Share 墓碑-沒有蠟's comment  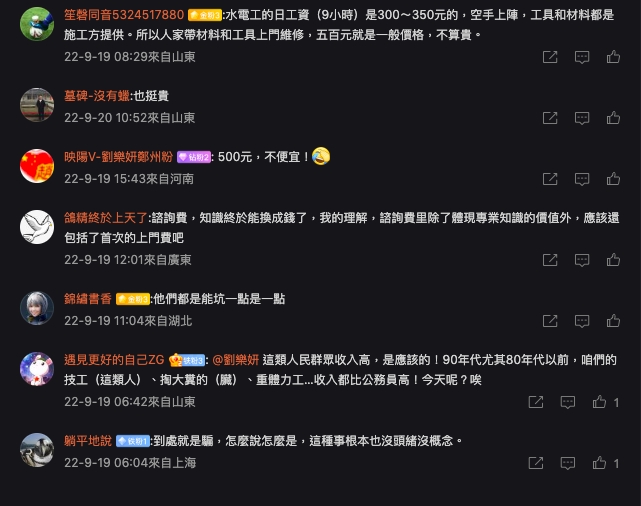click(x=549, y=118)
